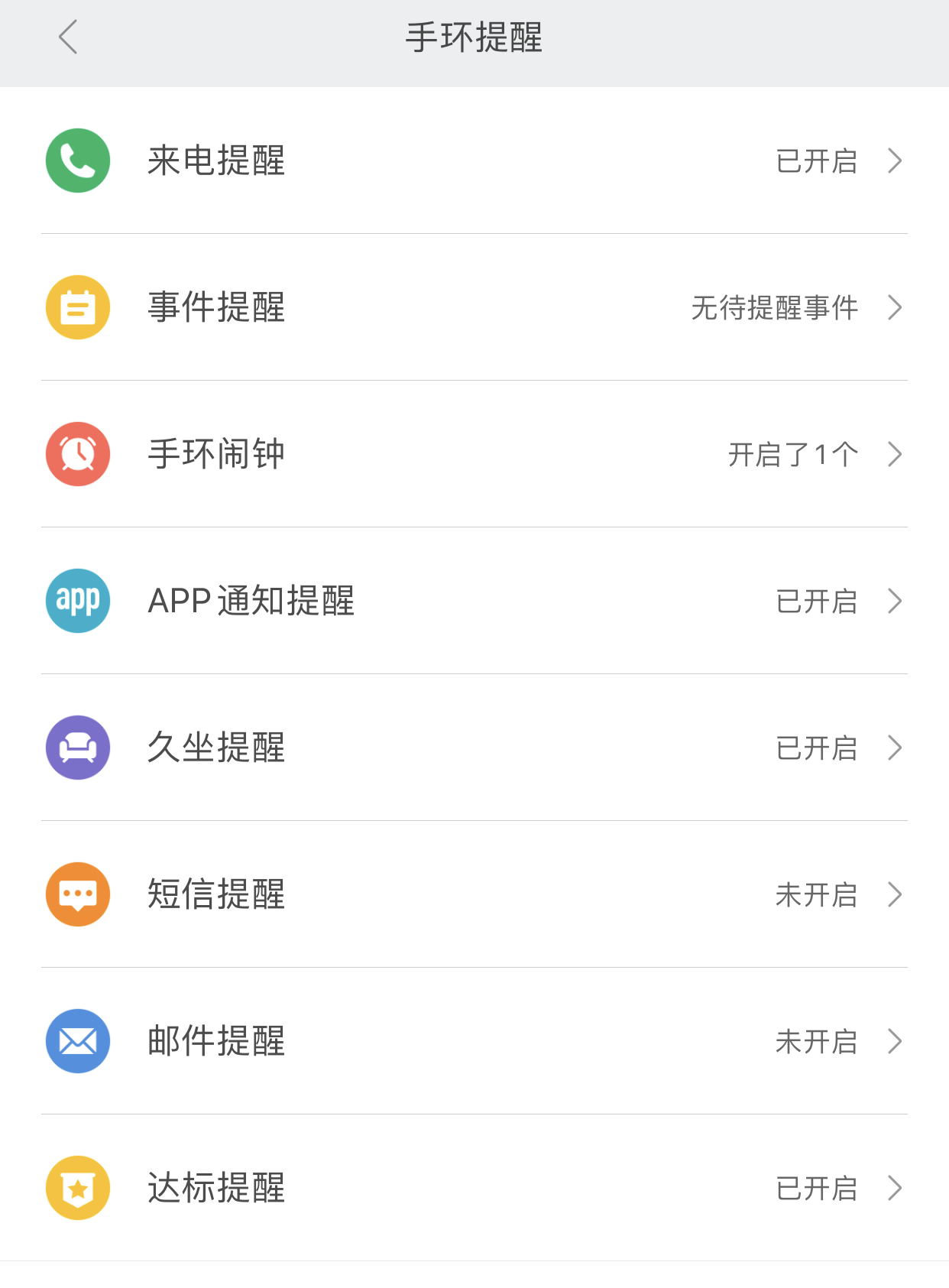Tap the orange SMS reminder chat icon
Screen dimensions: 949x1288
click(x=77, y=894)
